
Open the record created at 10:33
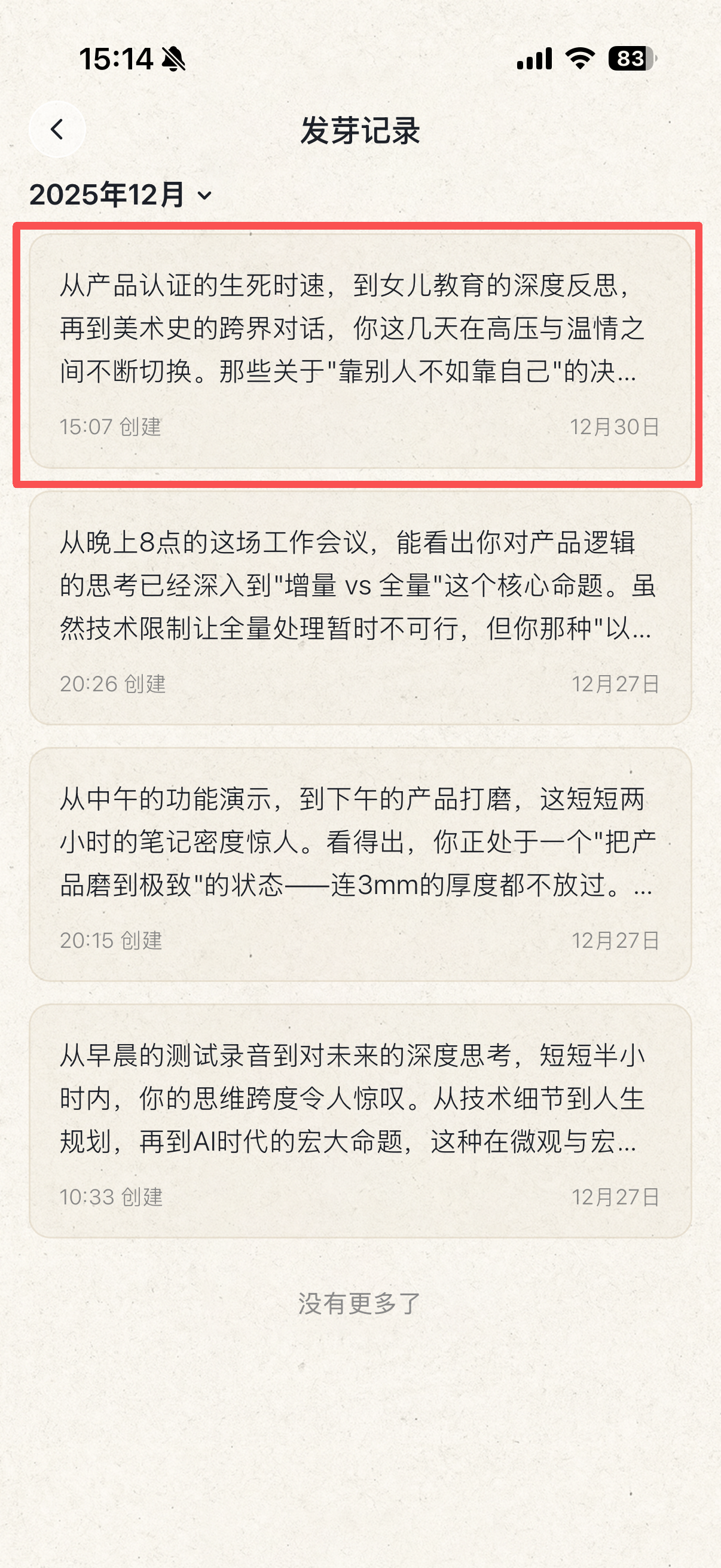[360, 1121]
